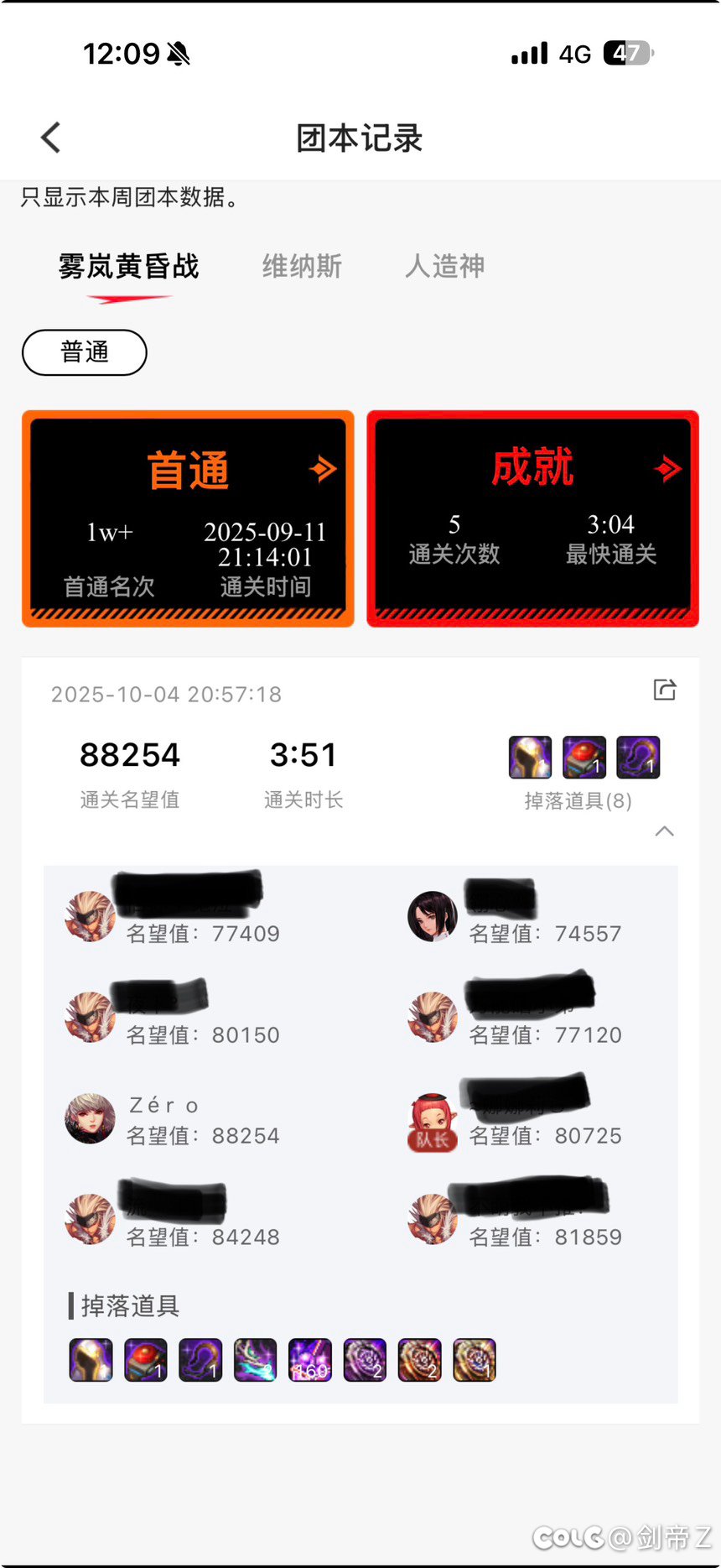Switch to the 人造神 tab
Image resolution: width=721 pixels, height=1568 pixels.
tap(444, 267)
